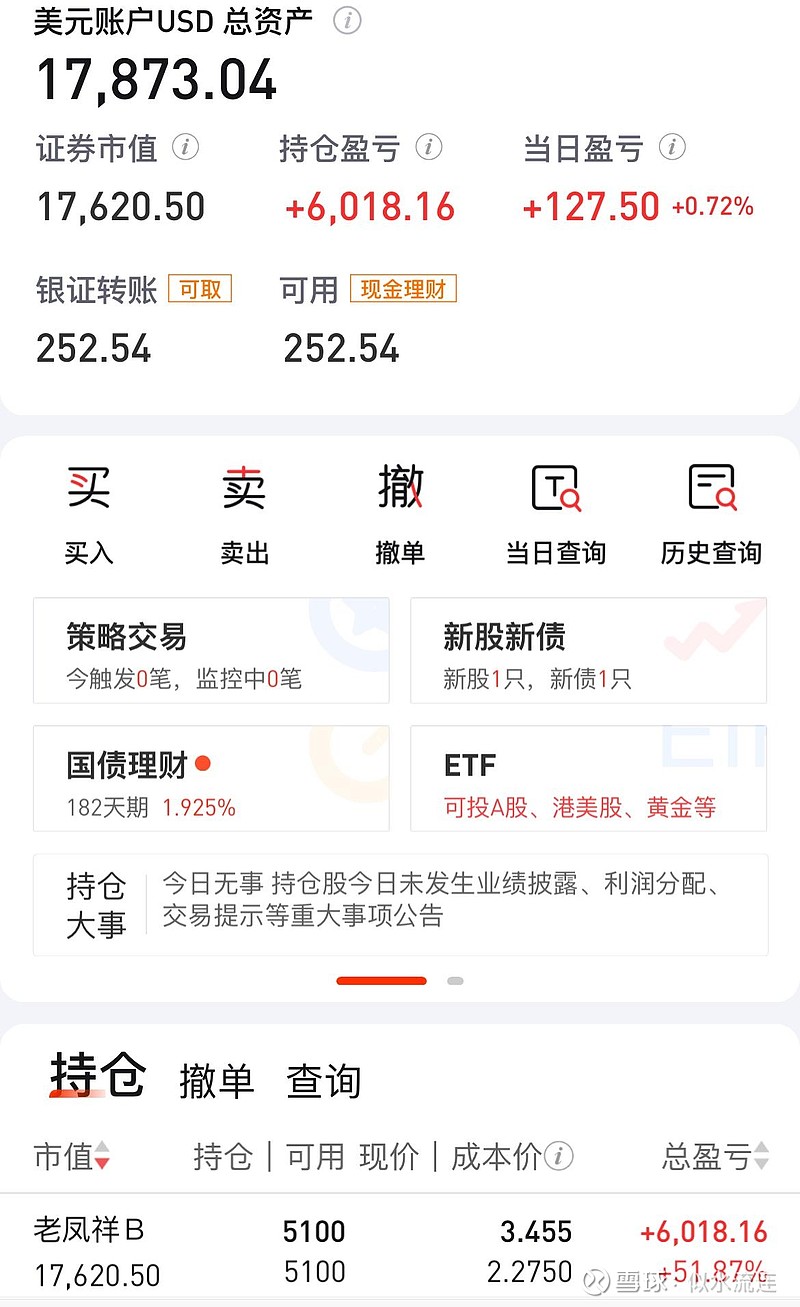Tap the 买入 (Buy) icon
The width and height of the screenshot is (800, 1307).
pyautogui.click(x=88, y=489)
